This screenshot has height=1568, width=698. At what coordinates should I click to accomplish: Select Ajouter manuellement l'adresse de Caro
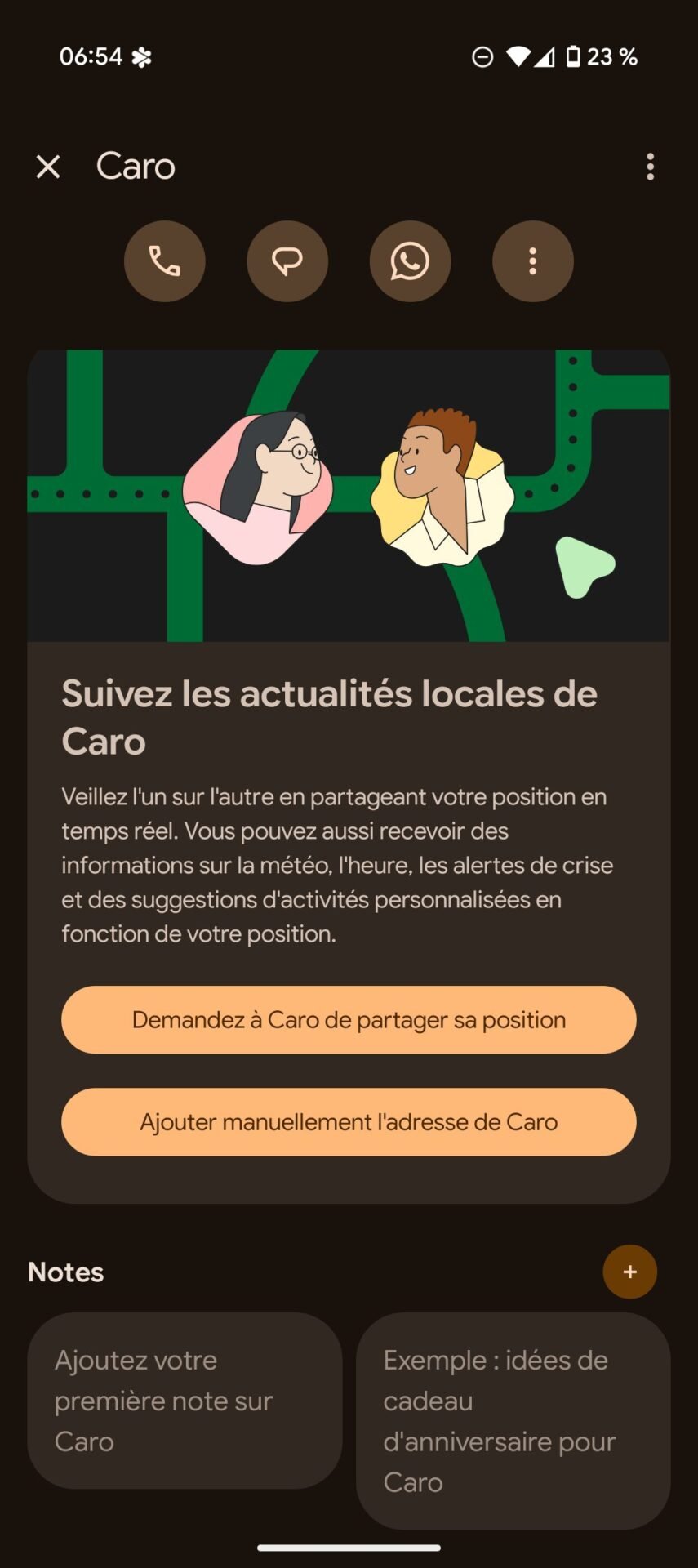[x=349, y=1121]
